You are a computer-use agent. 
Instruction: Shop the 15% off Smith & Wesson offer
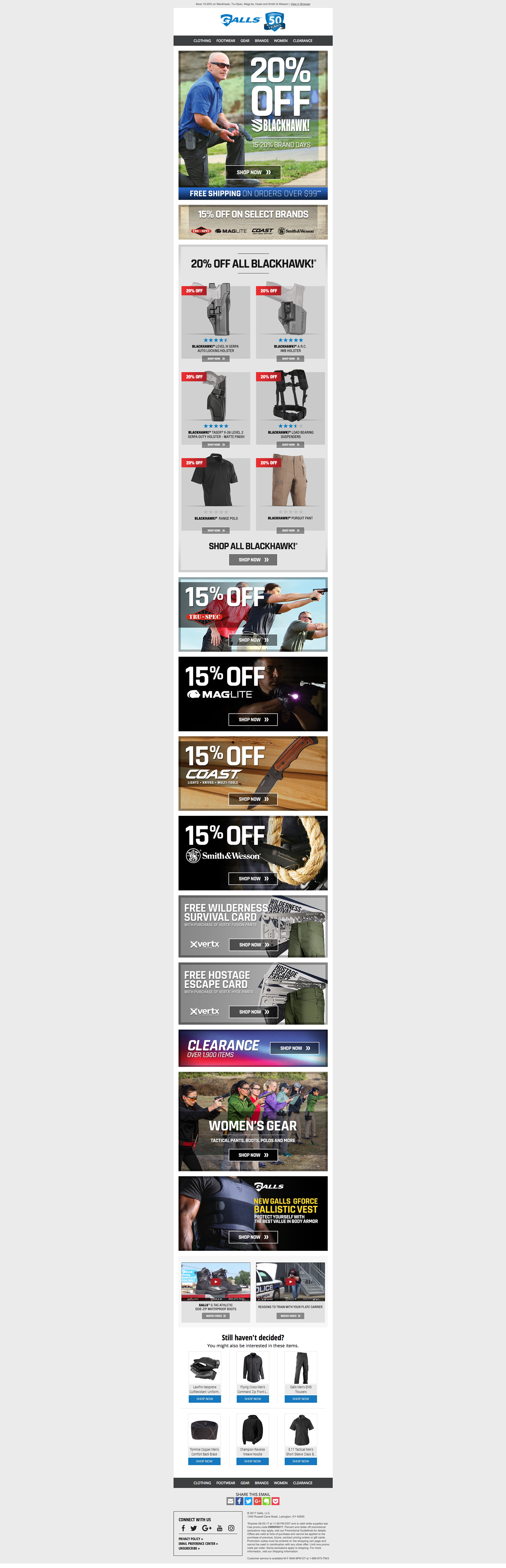coord(253,878)
